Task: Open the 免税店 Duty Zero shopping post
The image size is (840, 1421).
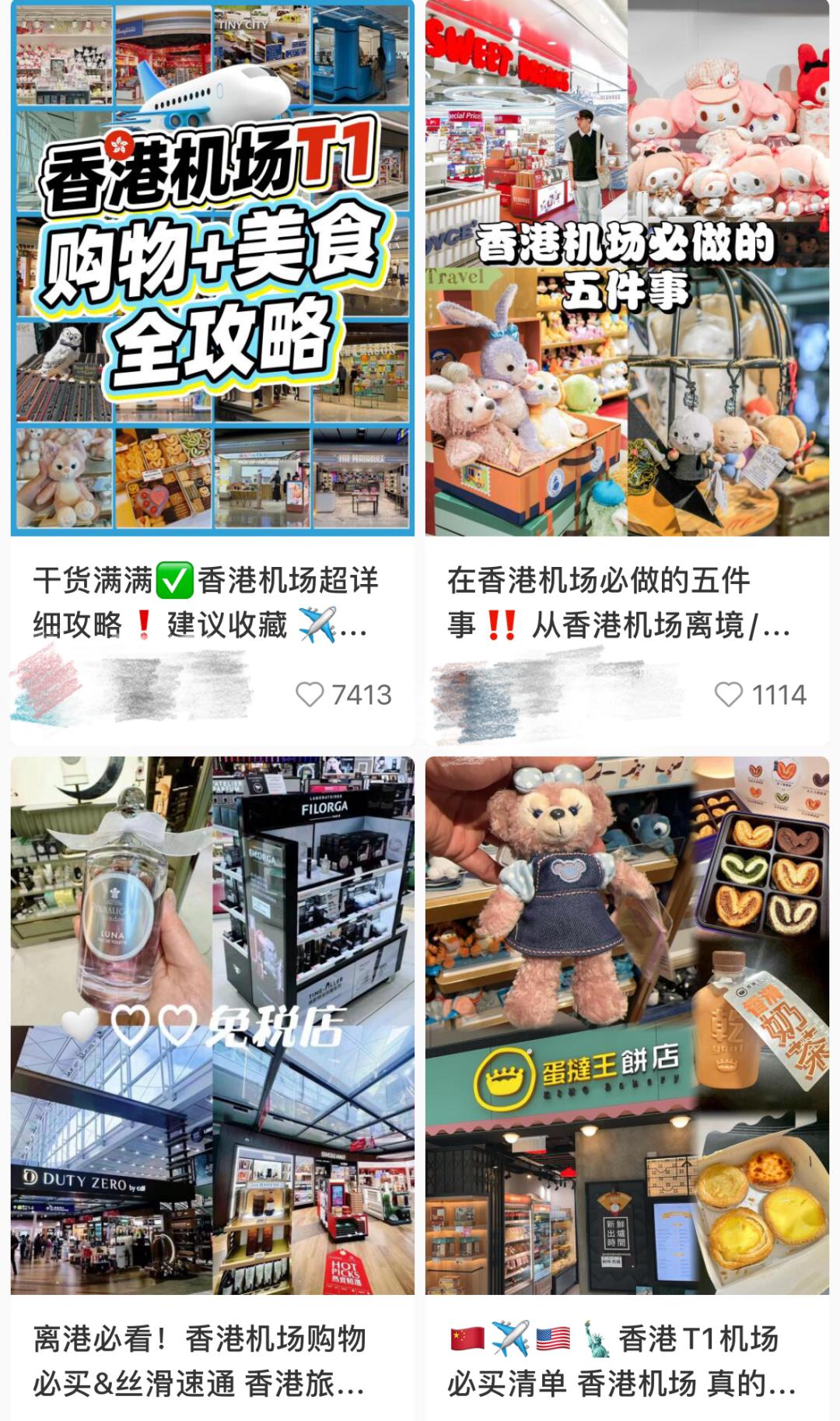Action: (212, 1025)
